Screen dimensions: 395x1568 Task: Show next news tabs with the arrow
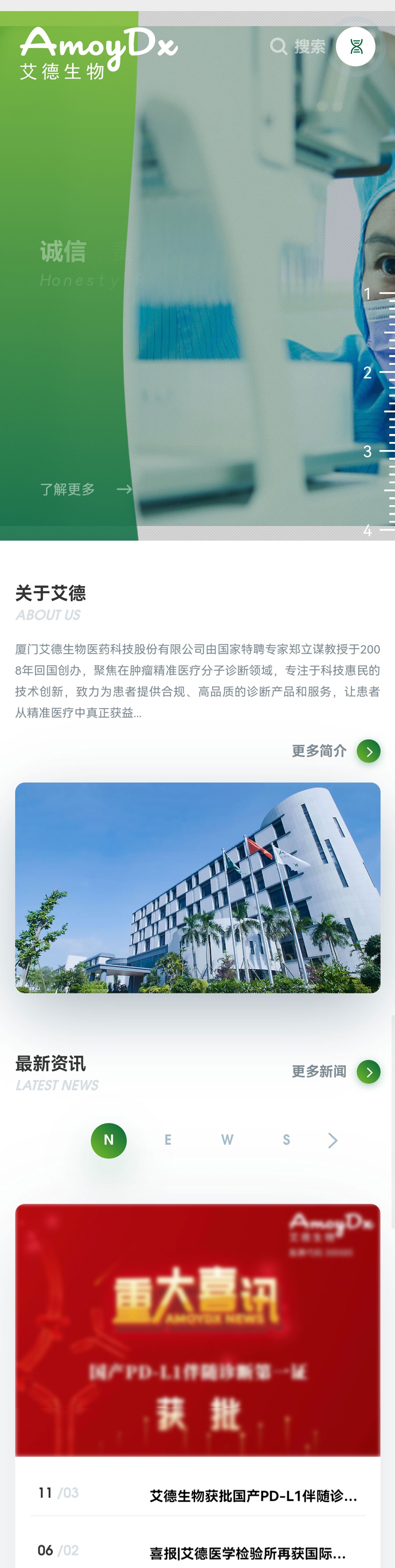tap(332, 1140)
